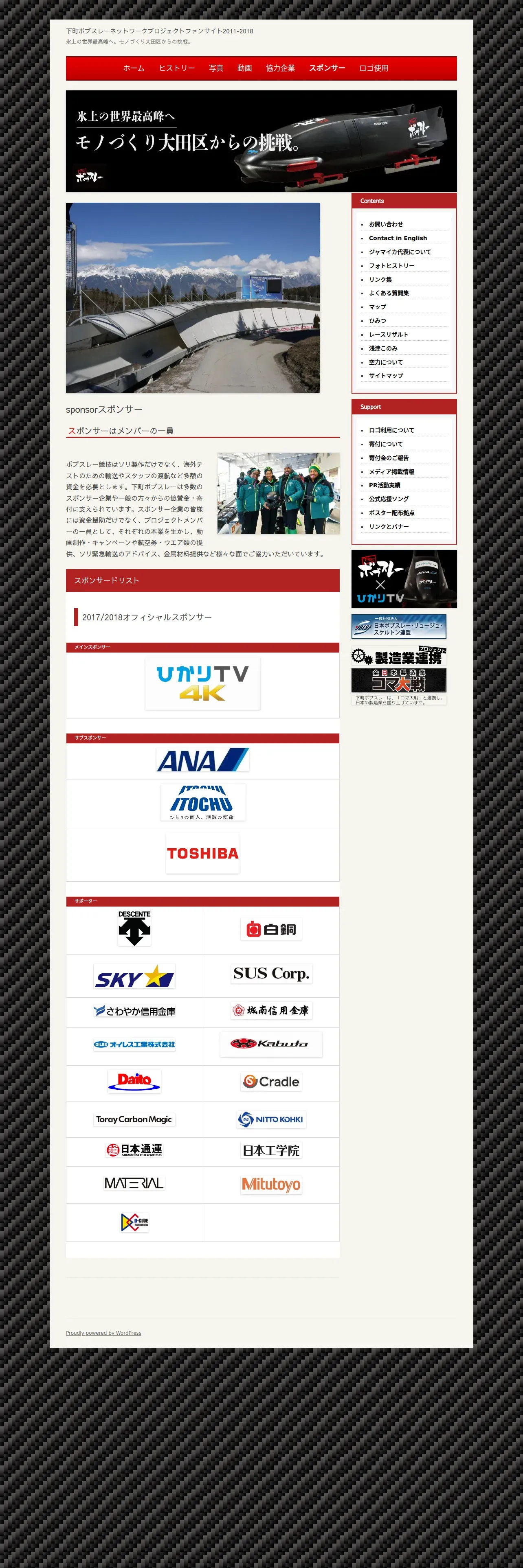Open Contact in English
This screenshot has height=1568, width=523.
click(398, 238)
